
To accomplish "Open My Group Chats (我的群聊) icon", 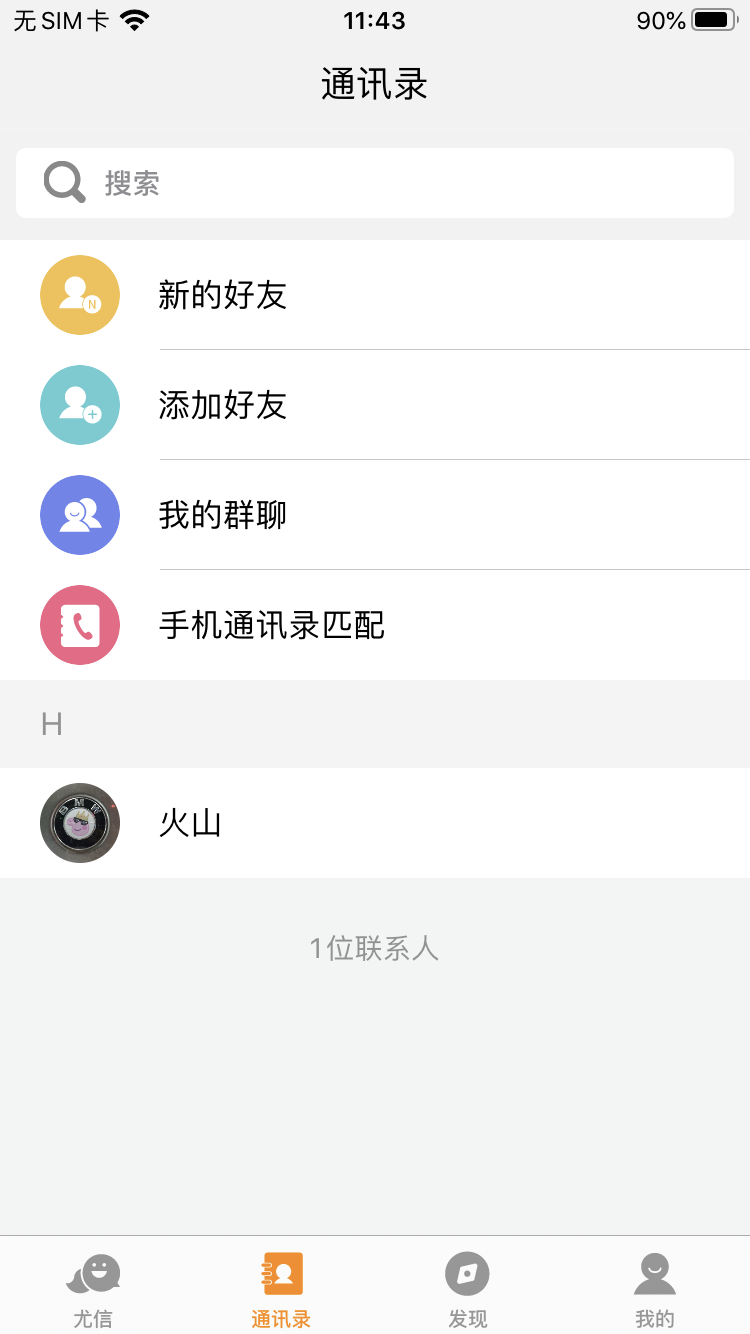I will 79,515.
